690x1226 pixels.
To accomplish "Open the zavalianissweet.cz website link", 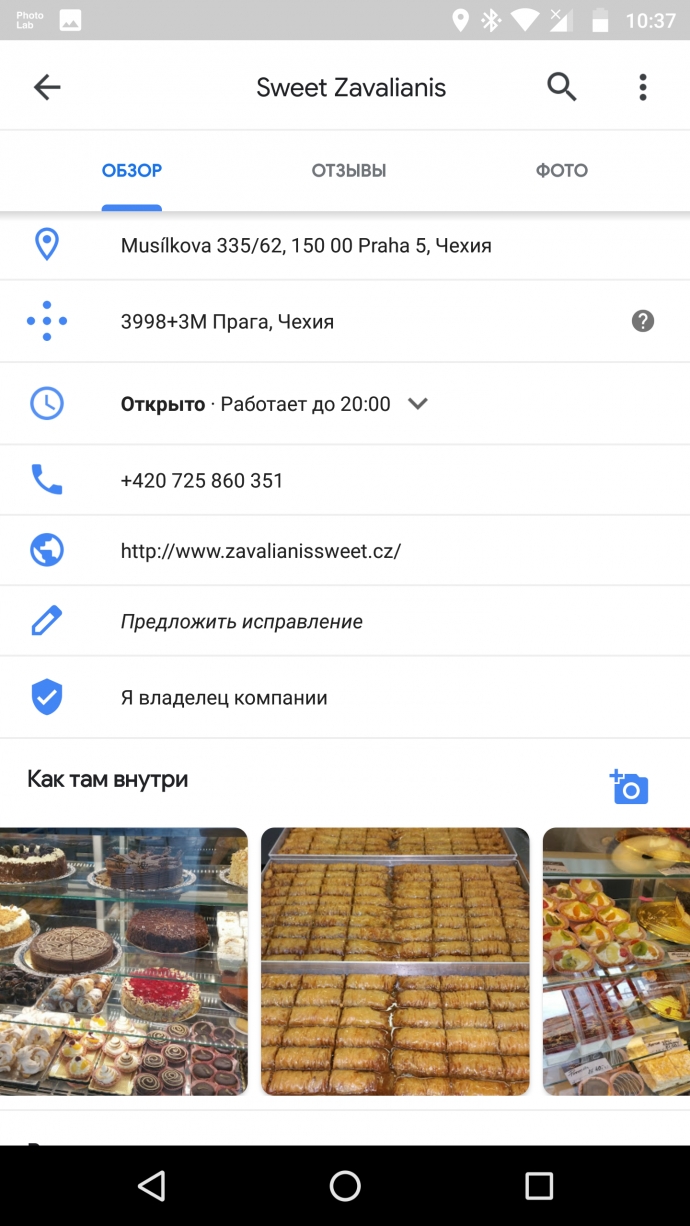I will click(260, 551).
